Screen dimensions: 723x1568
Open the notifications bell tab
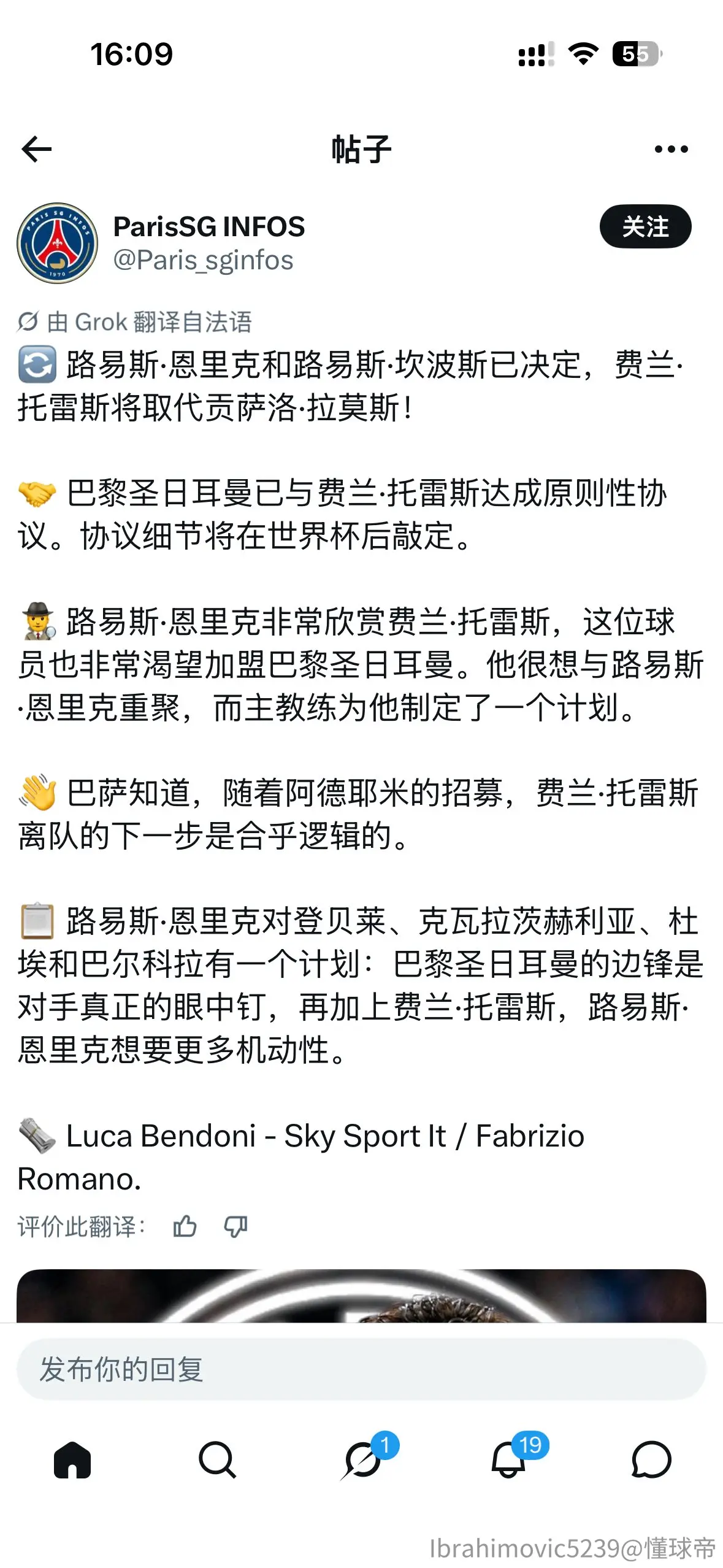click(x=509, y=1459)
